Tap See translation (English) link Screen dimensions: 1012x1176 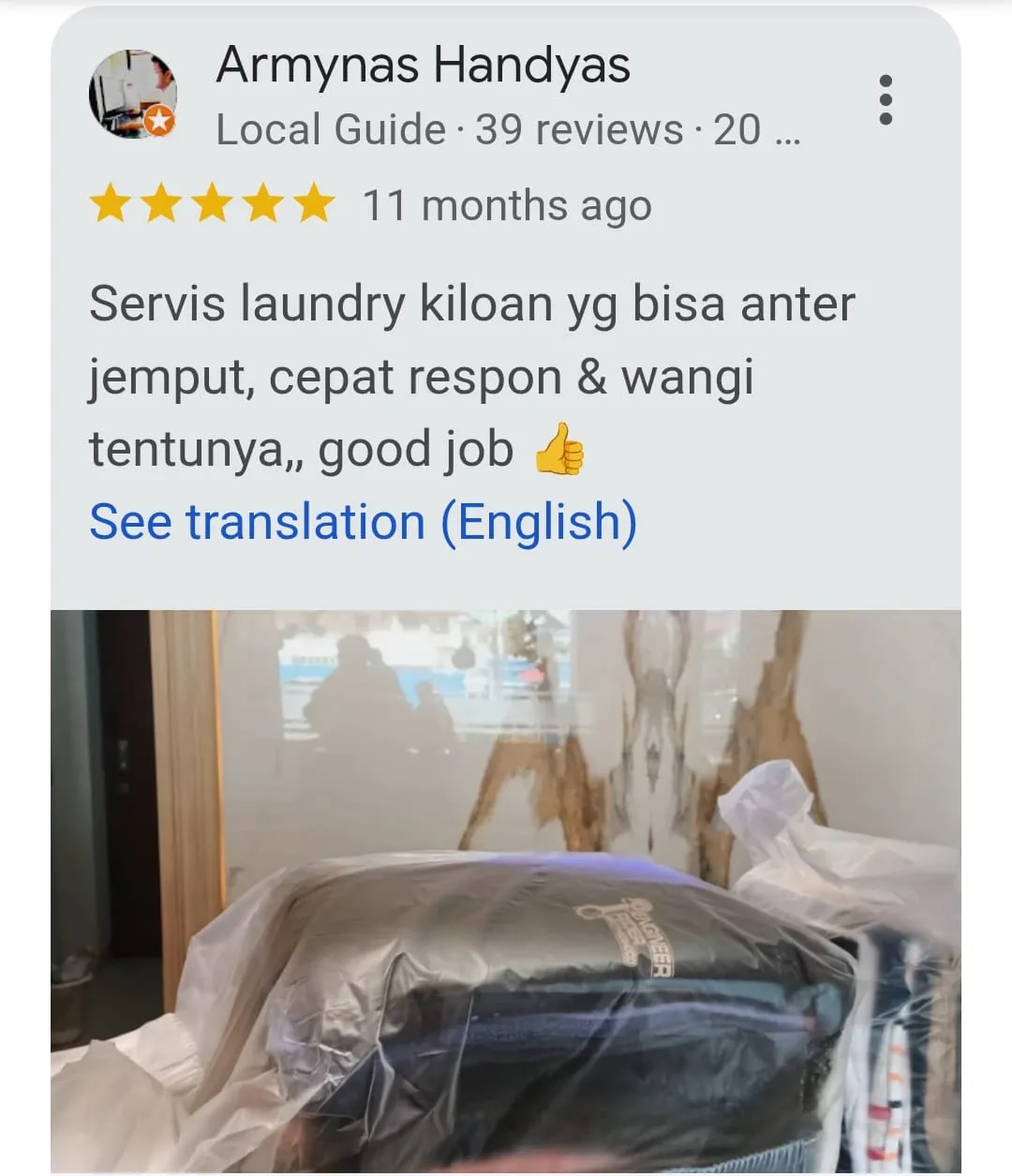363,522
